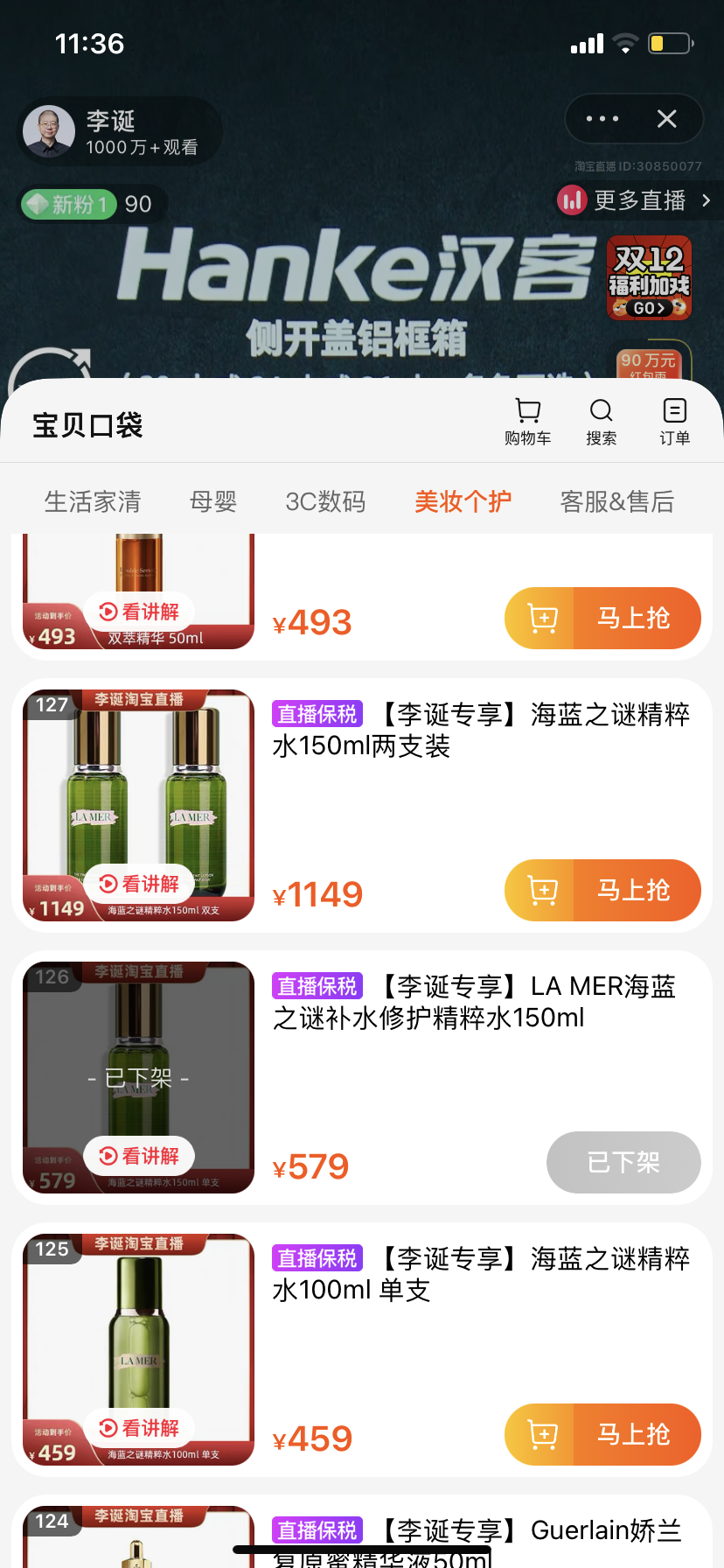The height and width of the screenshot is (1568, 724).
Task: Watch 看讲解 for the ¥1149 two-pack
Action: coord(140,884)
